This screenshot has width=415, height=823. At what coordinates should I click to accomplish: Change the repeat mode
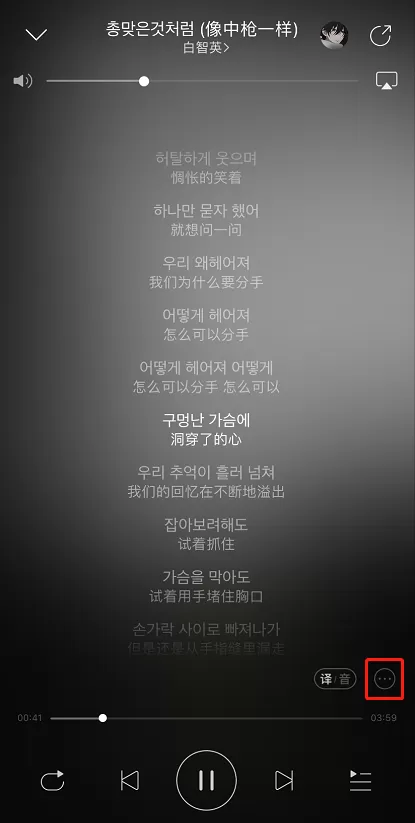pos(52,780)
